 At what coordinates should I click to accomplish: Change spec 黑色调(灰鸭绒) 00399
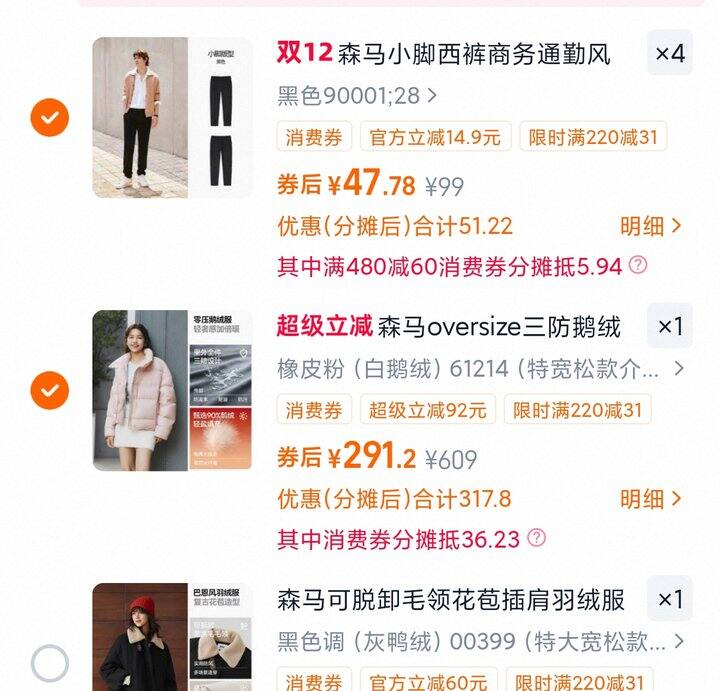click(480, 641)
